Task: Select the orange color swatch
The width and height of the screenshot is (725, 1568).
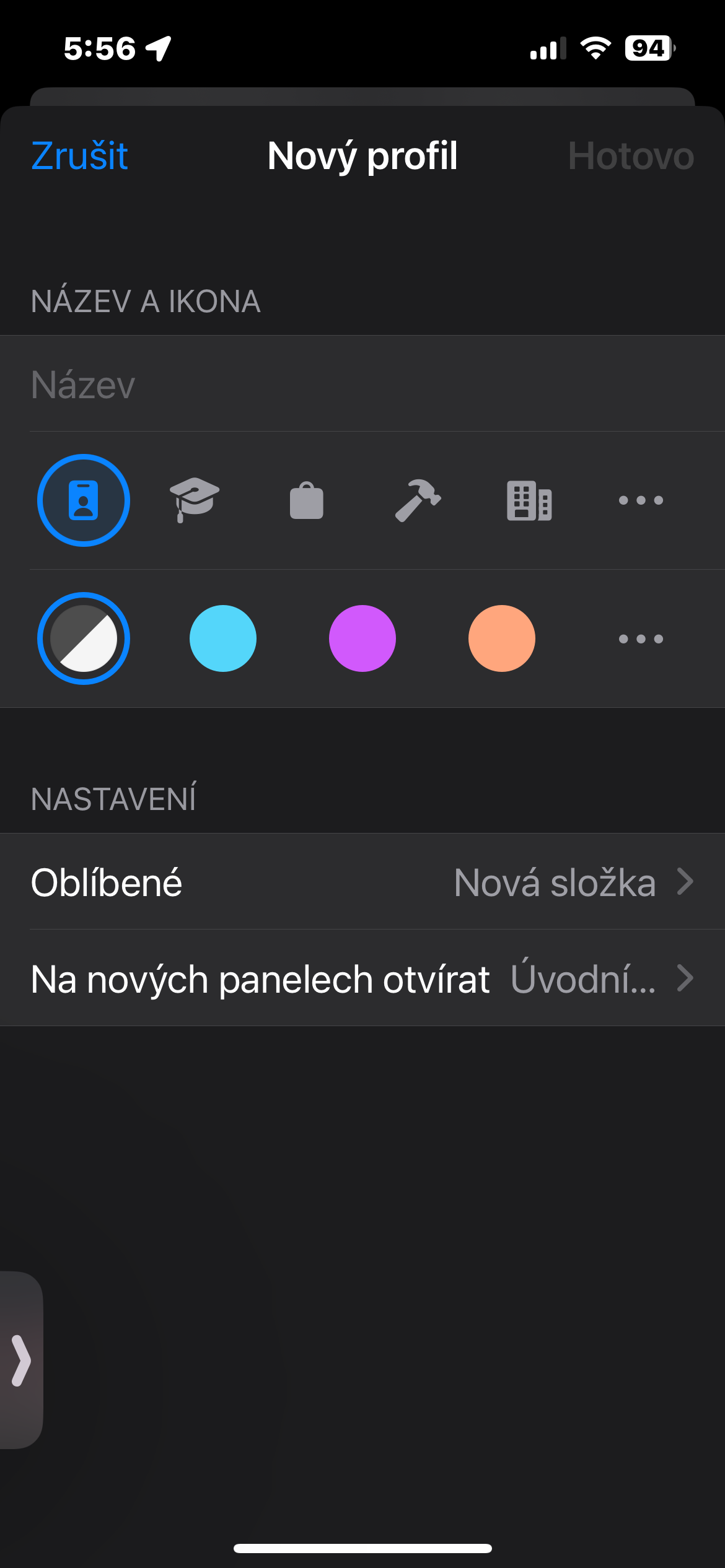Action: click(x=502, y=638)
